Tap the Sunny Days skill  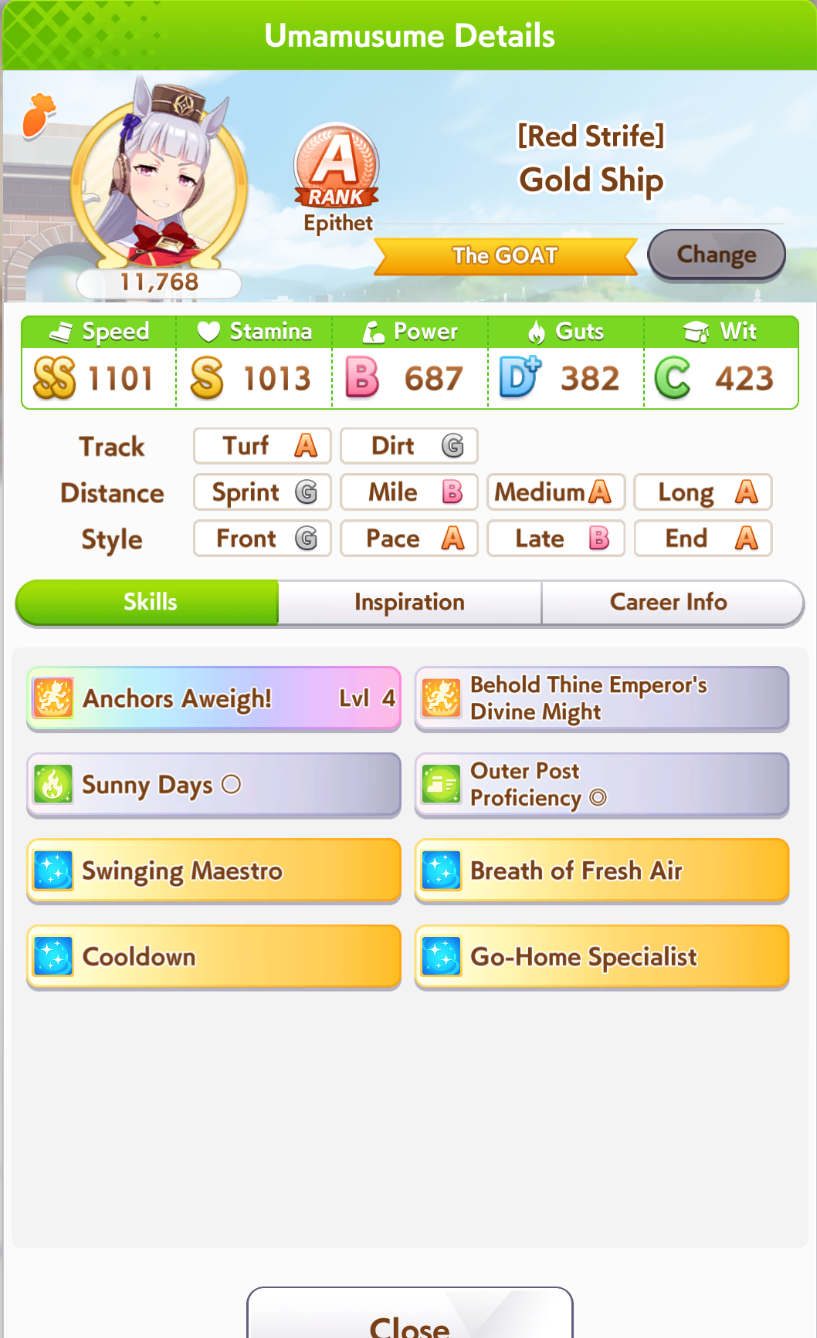tap(214, 784)
